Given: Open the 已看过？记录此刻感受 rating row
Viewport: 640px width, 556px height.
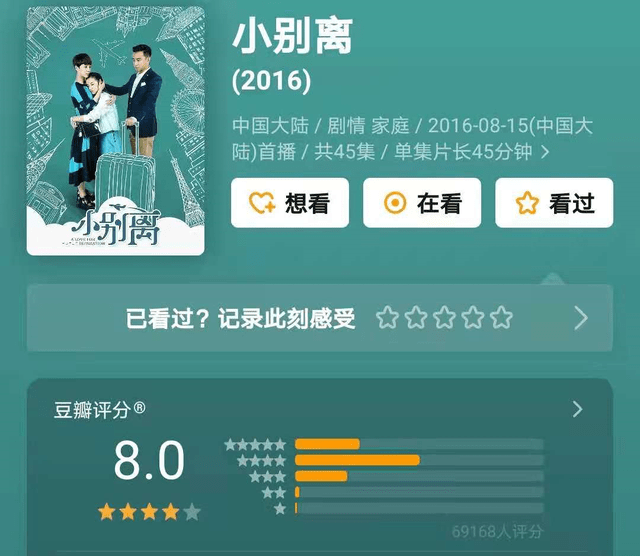Looking at the screenshot, I should pyautogui.click(x=320, y=318).
